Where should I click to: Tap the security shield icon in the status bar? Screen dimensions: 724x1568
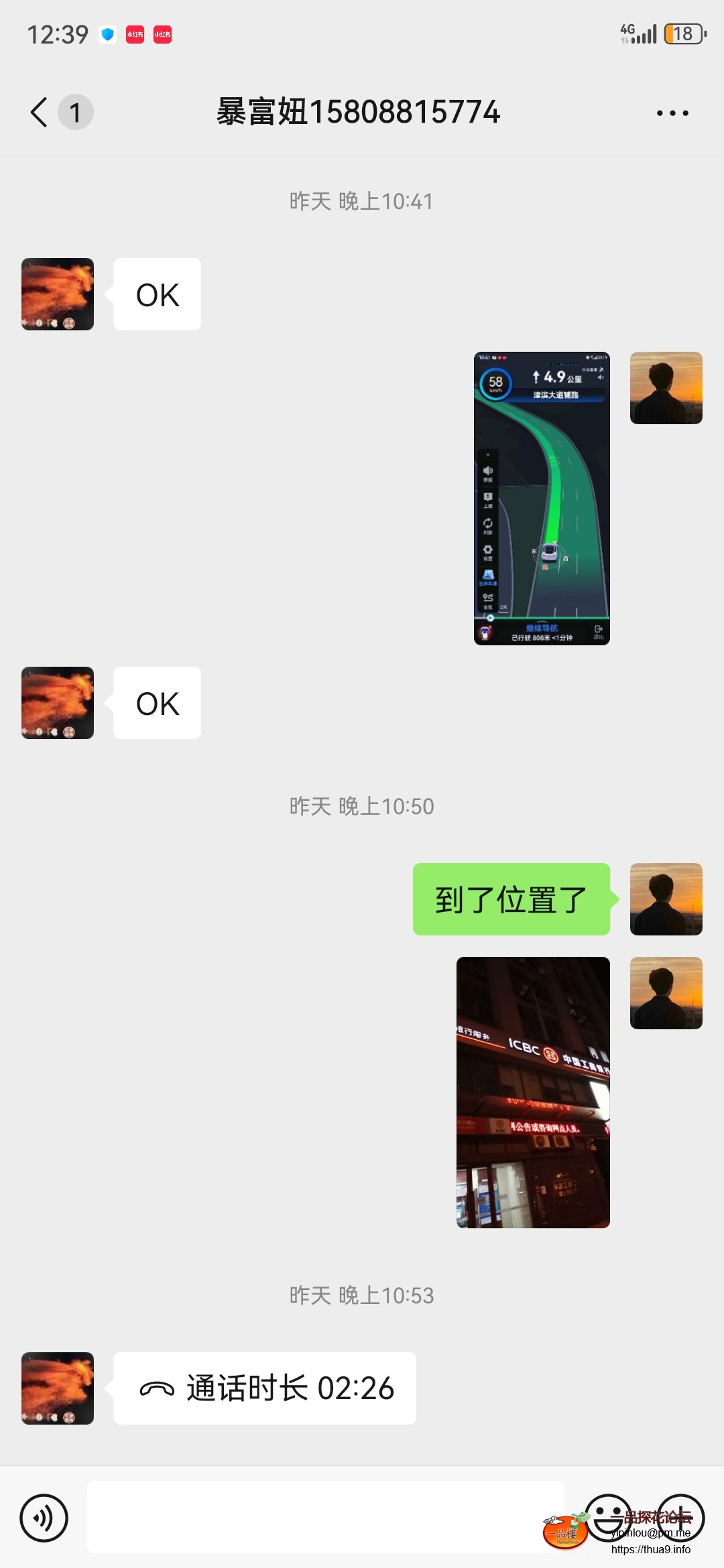(107, 35)
